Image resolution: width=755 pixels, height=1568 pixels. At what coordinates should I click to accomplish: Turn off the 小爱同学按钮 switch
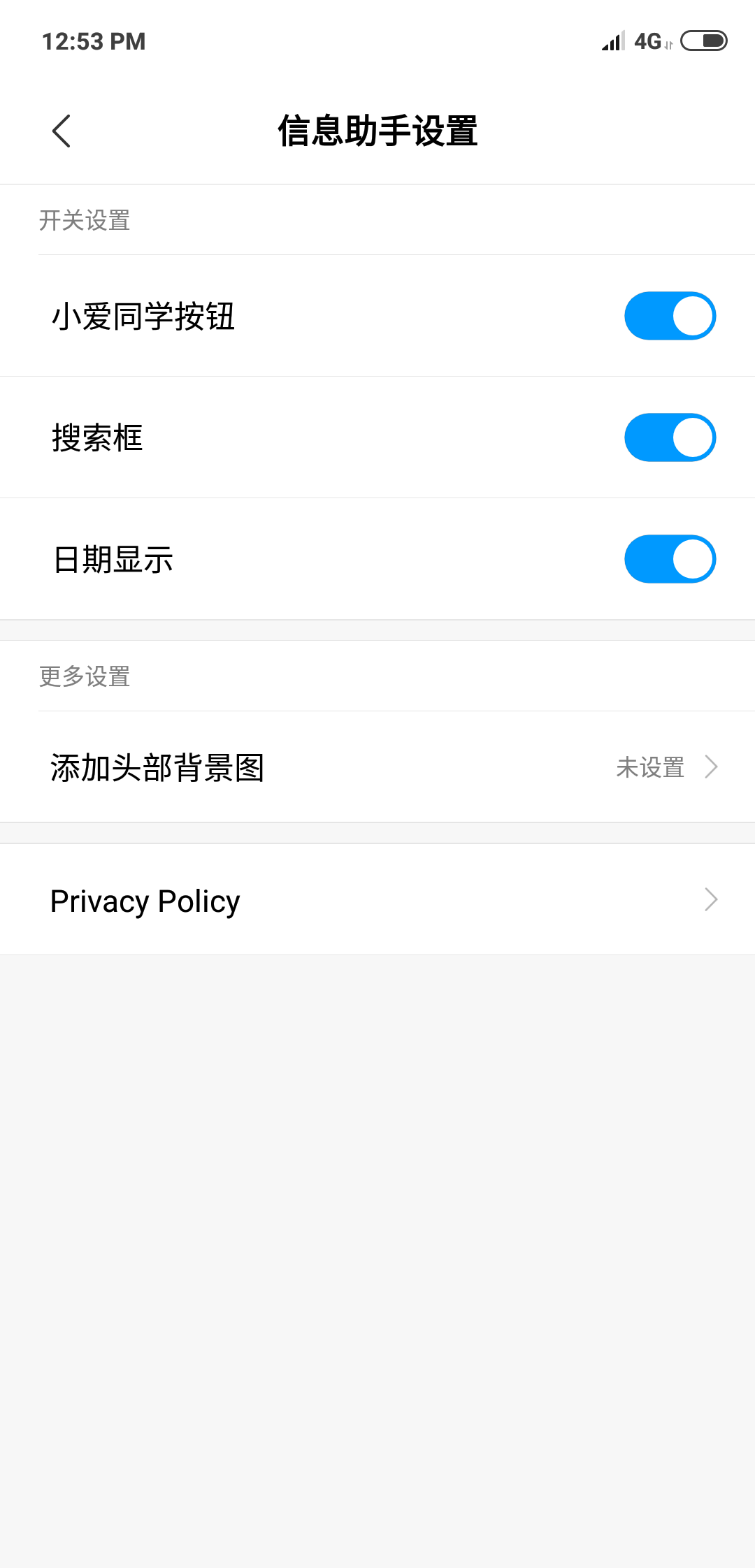point(670,316)
